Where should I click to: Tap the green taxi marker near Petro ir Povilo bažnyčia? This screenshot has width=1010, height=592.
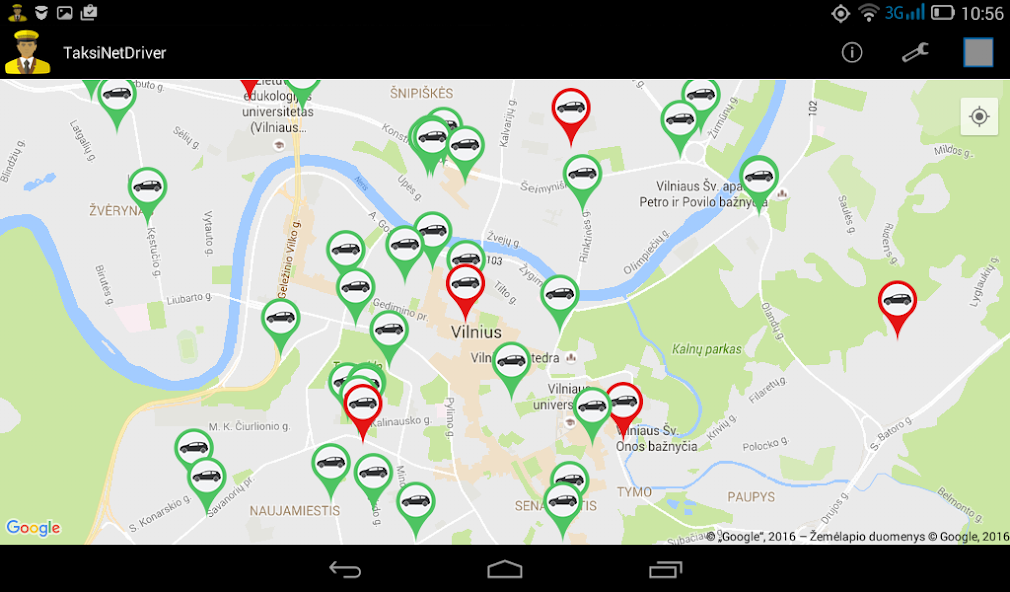pyautogui.click(x=759, y=177)
